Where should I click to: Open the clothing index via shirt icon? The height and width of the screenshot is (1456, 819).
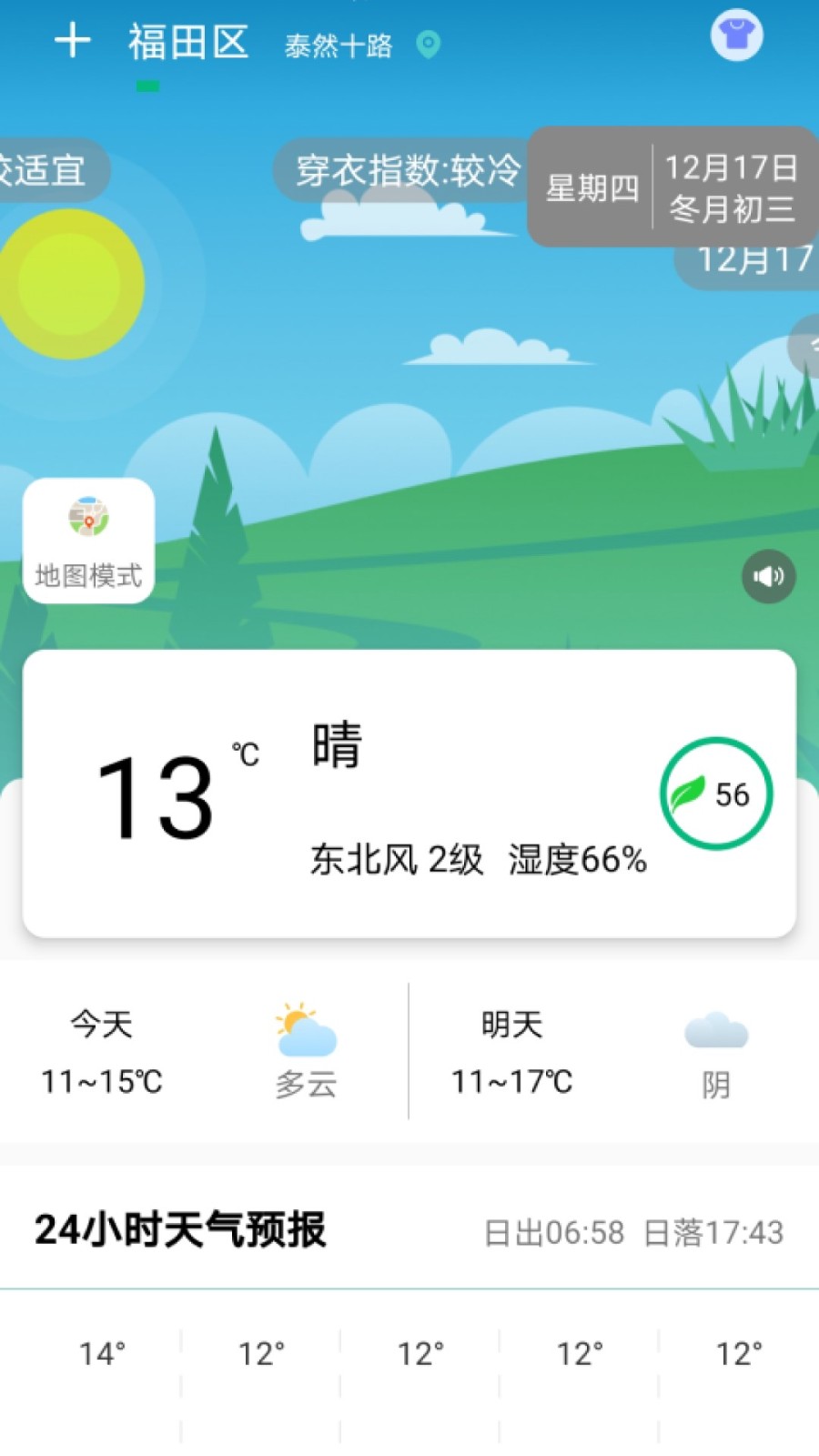click(737, 36)
